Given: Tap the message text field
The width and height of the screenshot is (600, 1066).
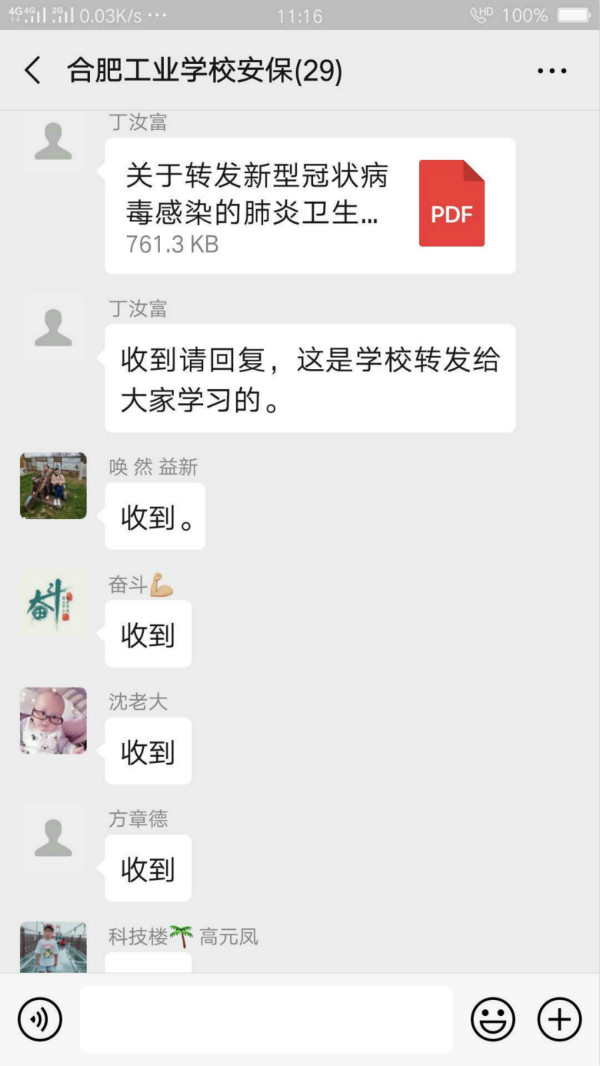Looking at the screenshot, I should pos(266,1020).
